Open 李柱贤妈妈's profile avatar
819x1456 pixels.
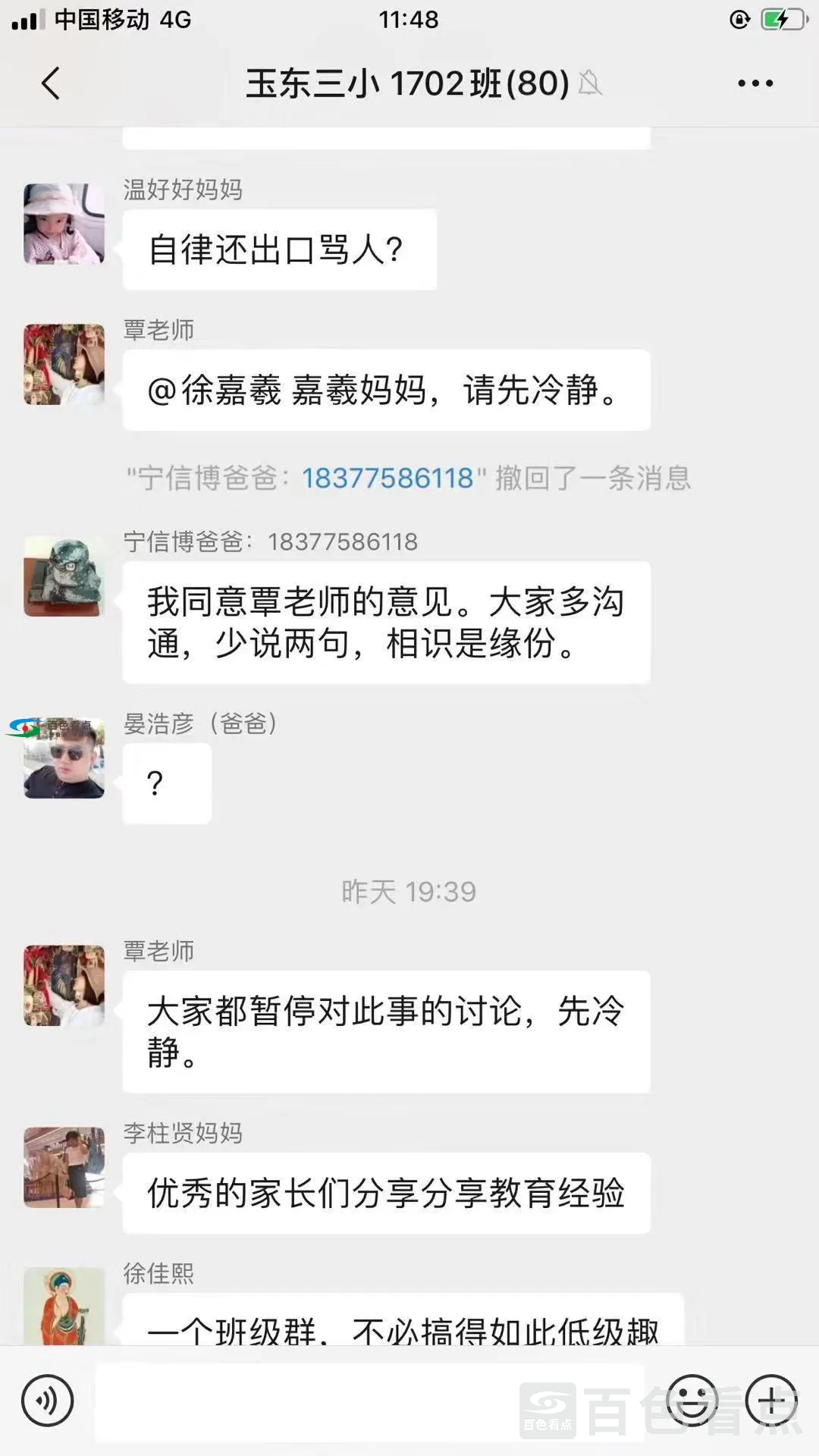click(x=64, y=1167)
